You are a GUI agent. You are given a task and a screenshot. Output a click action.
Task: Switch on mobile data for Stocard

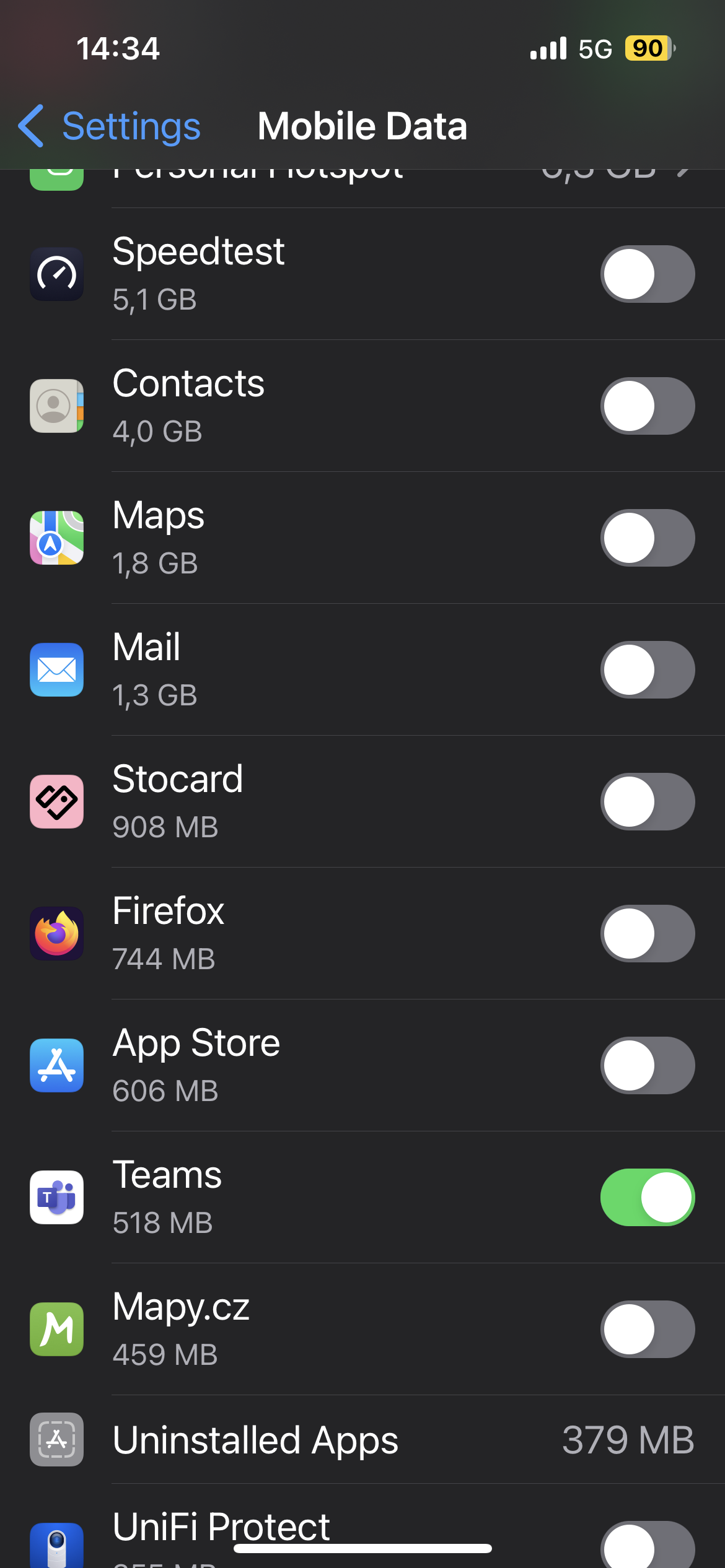tap(647, 802)
